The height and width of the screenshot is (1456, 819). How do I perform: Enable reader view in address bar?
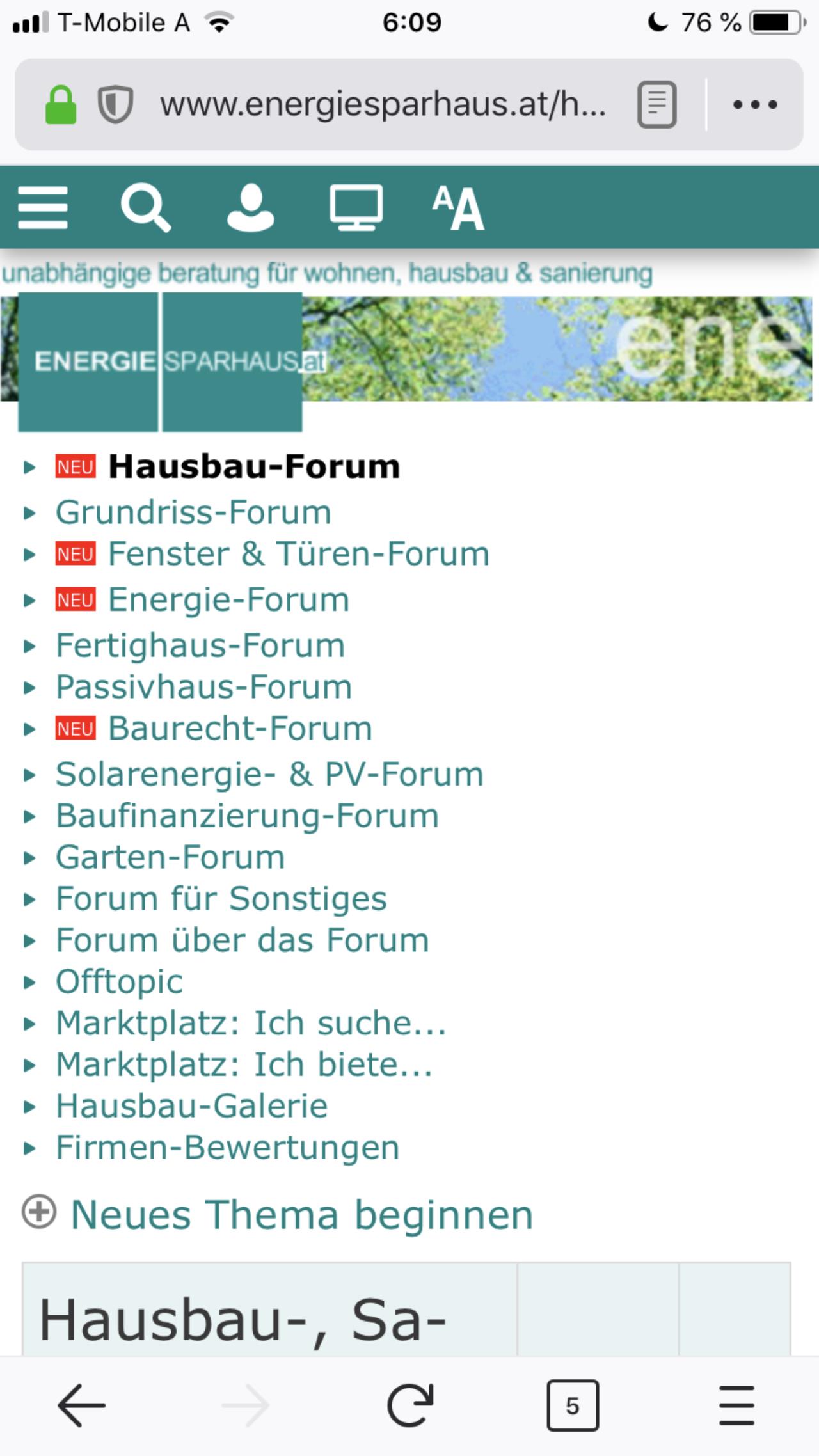657,104
